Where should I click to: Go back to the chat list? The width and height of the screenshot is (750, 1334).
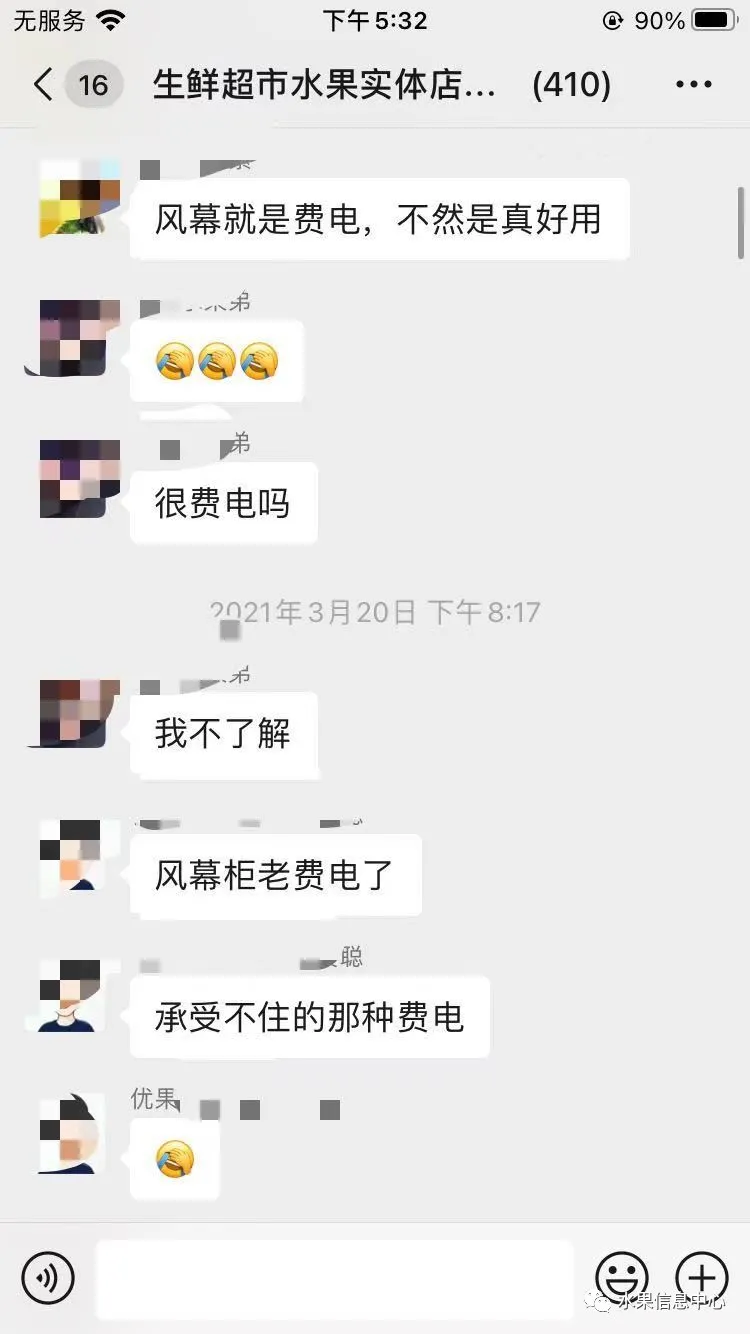pos(44,85)
